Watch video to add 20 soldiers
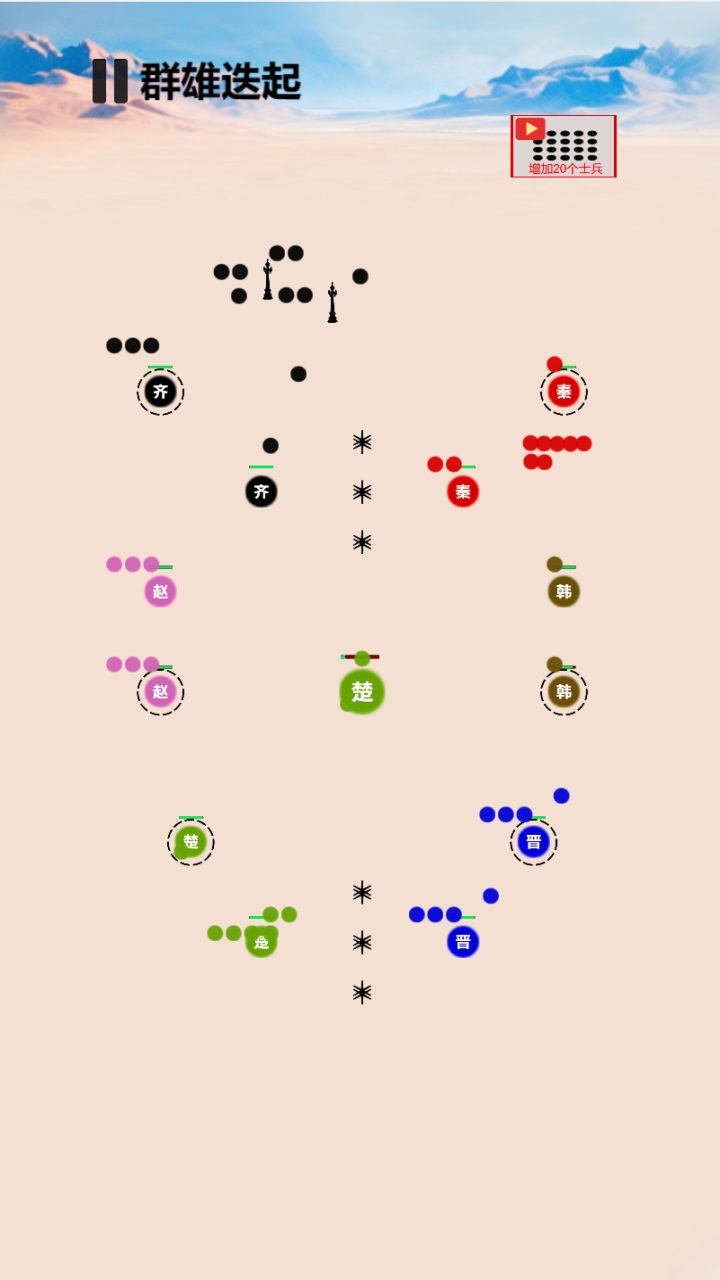 564,146
